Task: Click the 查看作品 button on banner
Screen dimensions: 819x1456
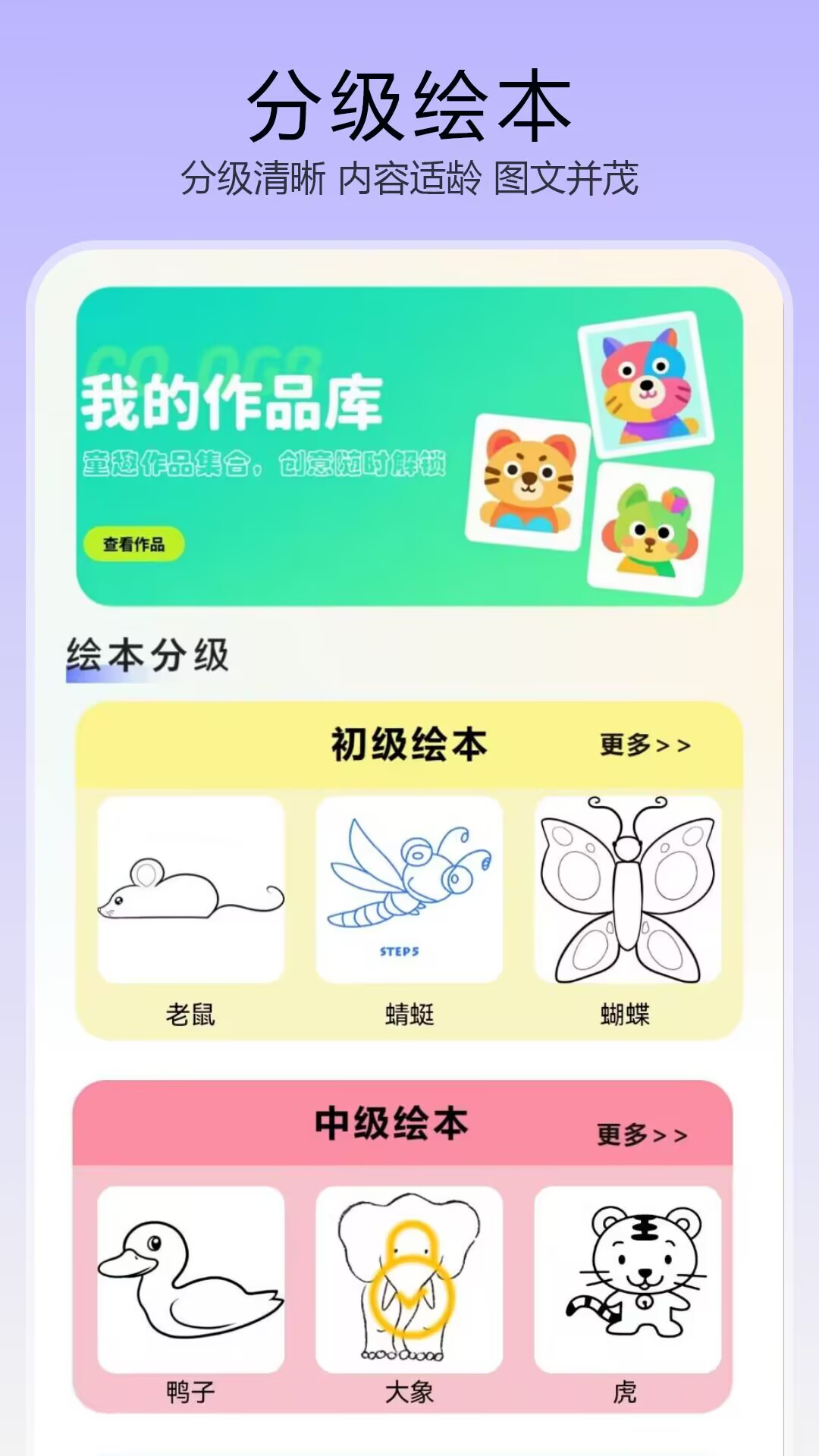Action: [136, 543]
